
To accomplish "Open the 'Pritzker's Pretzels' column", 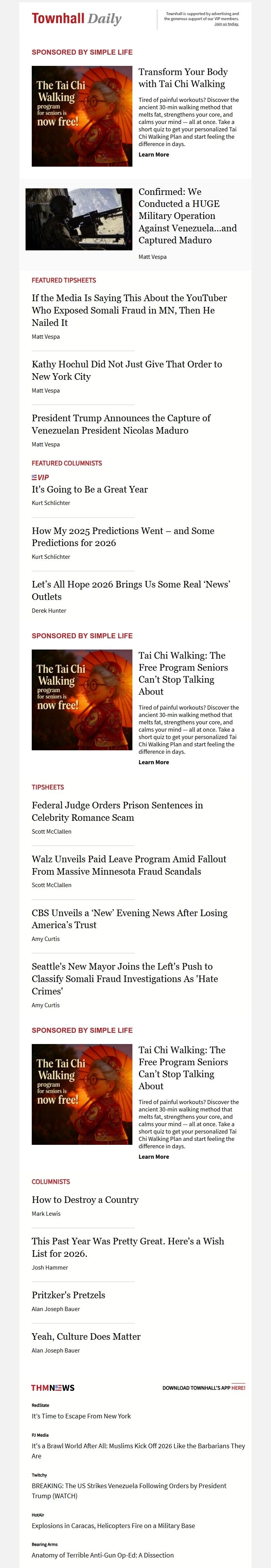I will 68,1295.
